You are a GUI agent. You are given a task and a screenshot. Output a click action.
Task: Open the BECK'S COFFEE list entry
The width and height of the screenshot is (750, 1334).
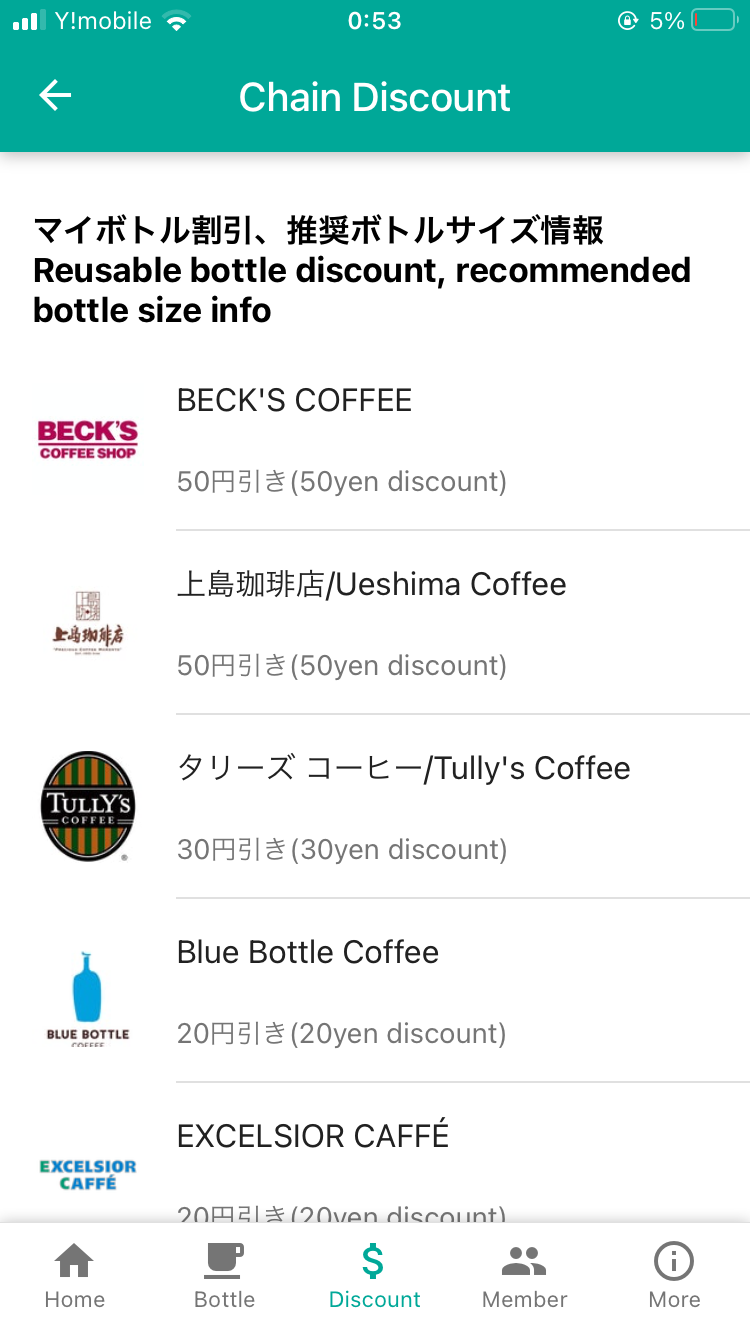pyautogui.click(x=400, y=439)
